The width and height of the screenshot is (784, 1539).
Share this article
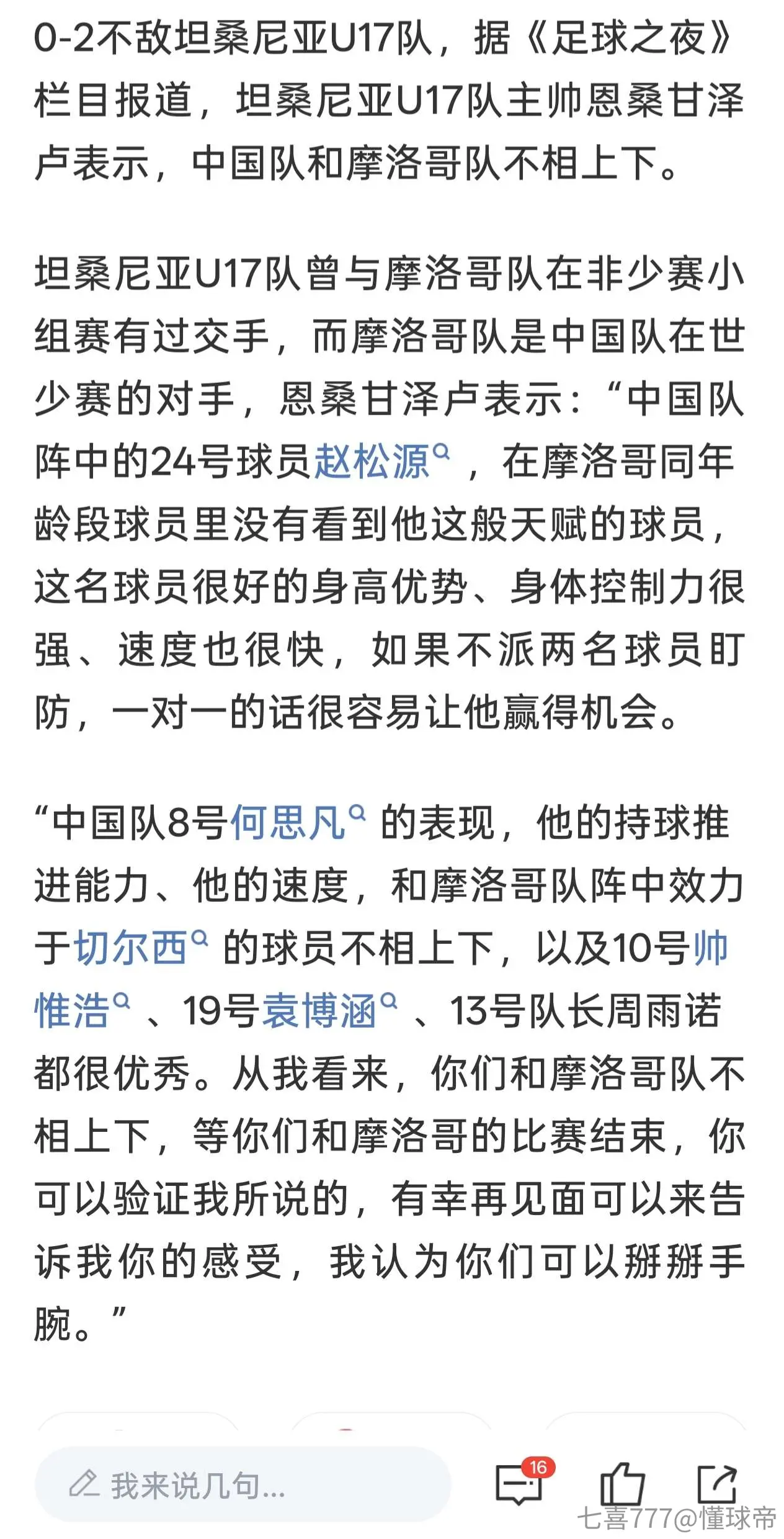(x=716, y=1484)
